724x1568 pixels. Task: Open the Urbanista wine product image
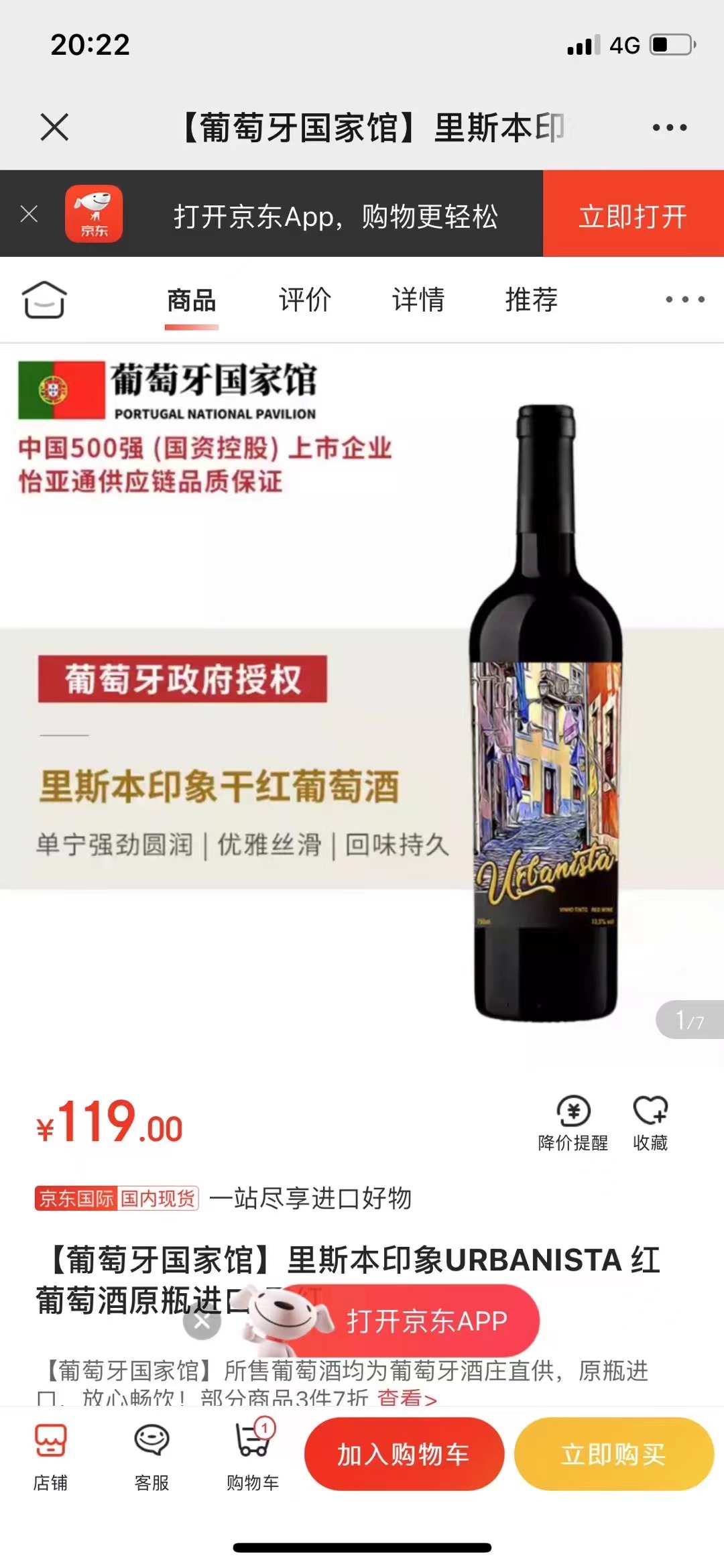546,714
